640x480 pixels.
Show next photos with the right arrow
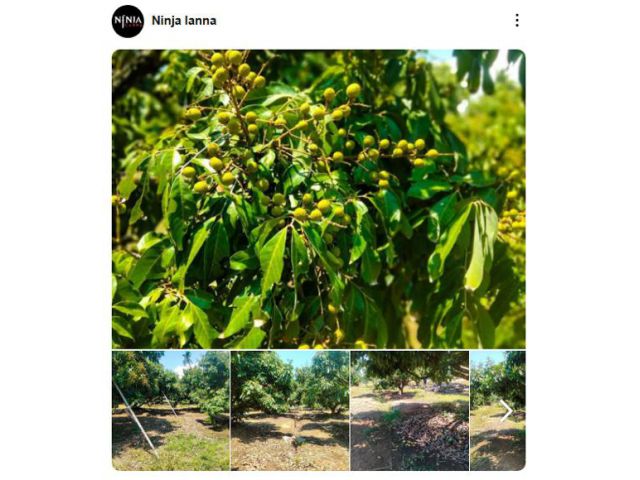(506, 410)
